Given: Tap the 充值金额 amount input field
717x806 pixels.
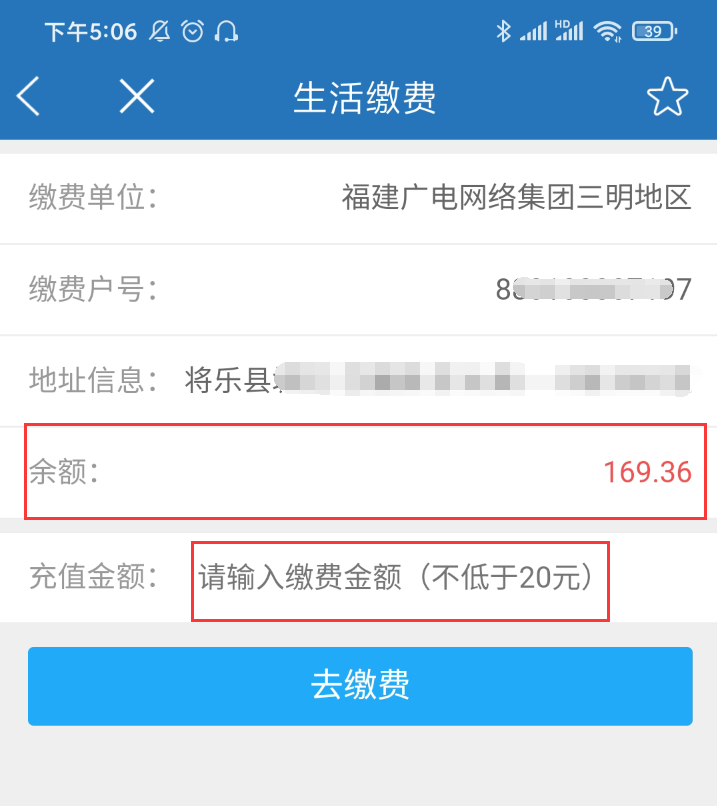Looking at the screenshot, I should coord(400,579).
